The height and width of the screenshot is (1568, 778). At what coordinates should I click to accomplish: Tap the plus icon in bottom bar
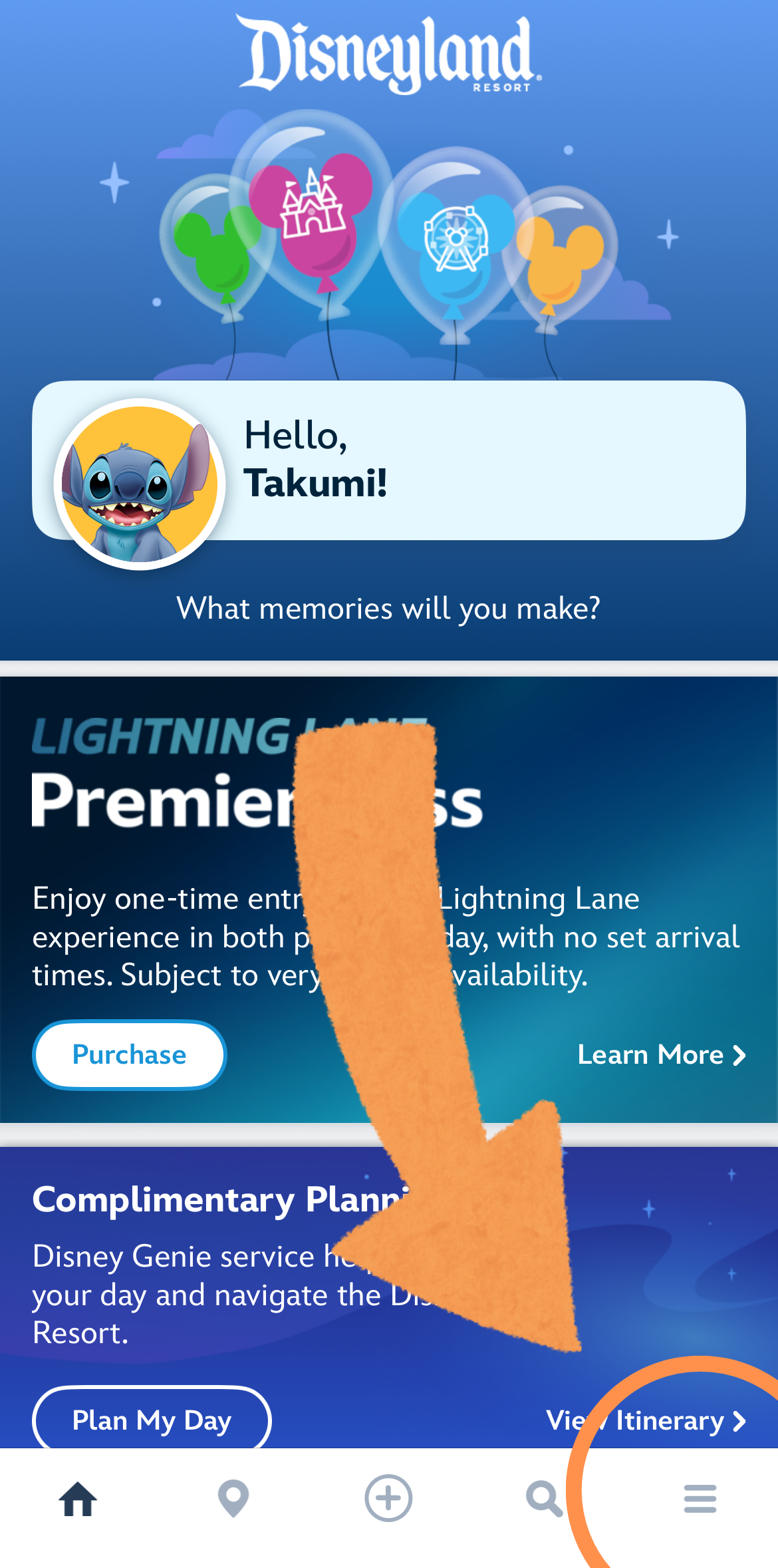[x=388, y=1498]
